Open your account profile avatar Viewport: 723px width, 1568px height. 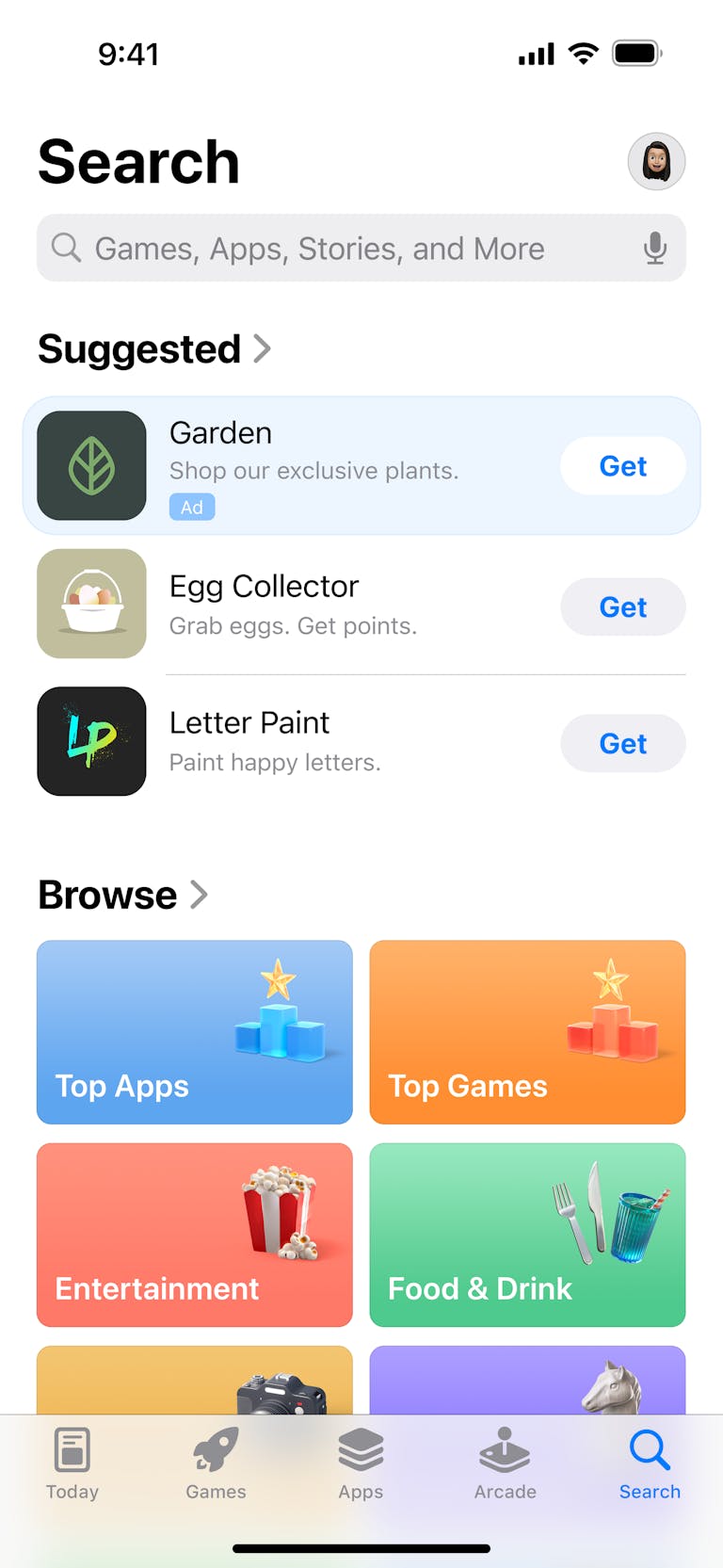pyautogui.click(x=656, y=161)
